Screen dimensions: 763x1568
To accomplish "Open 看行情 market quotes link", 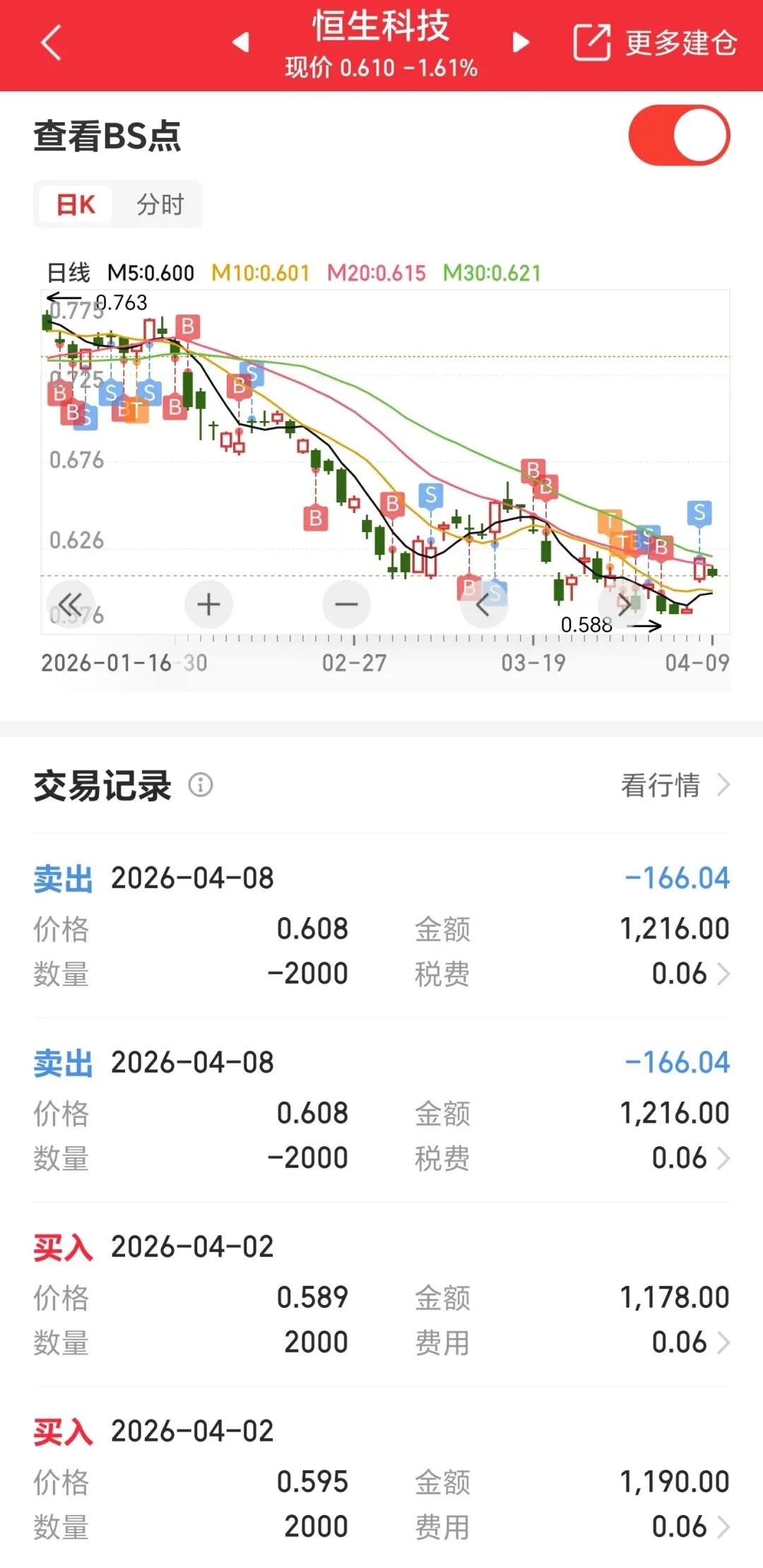I will click(674, 784).
